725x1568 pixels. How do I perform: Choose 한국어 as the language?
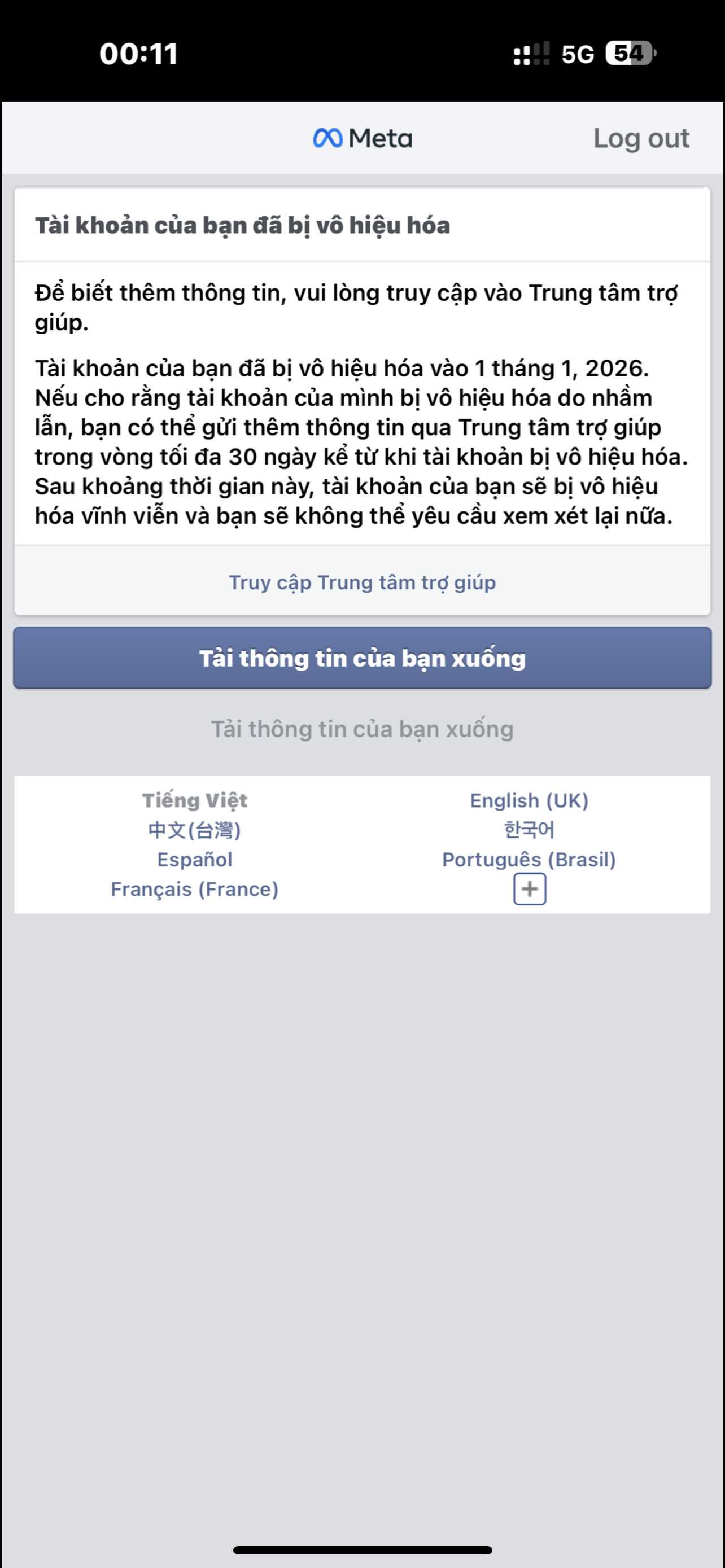click(x=529, y=830)
